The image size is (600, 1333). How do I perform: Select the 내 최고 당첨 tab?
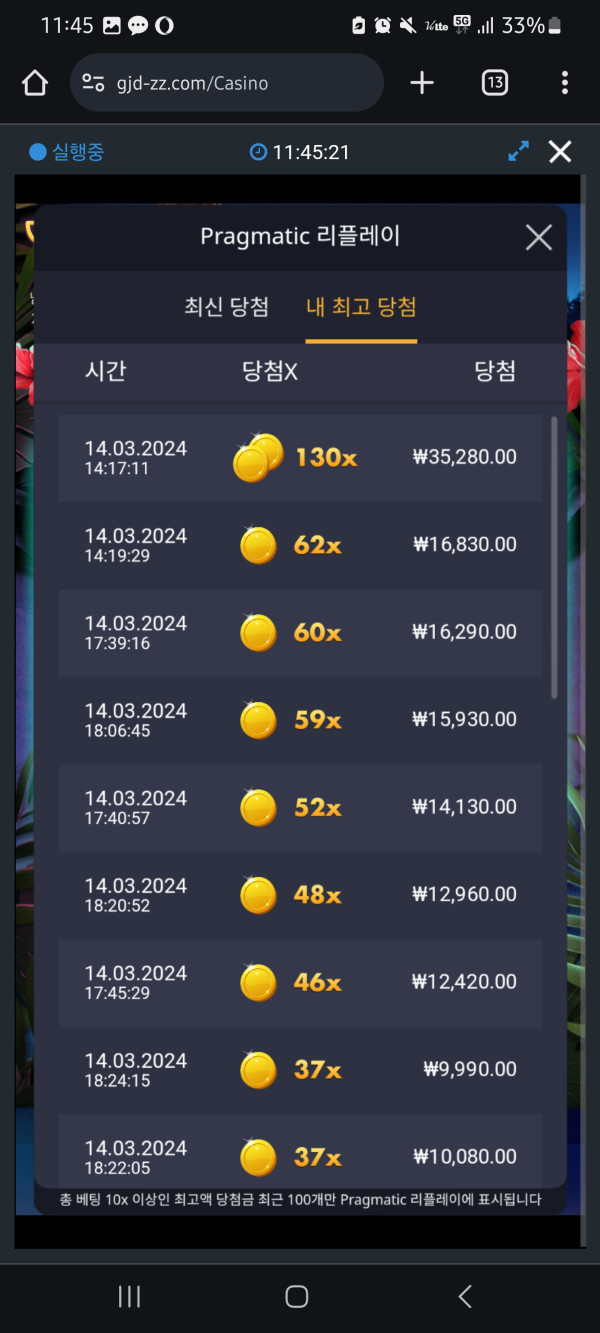(x=361, y=307)
